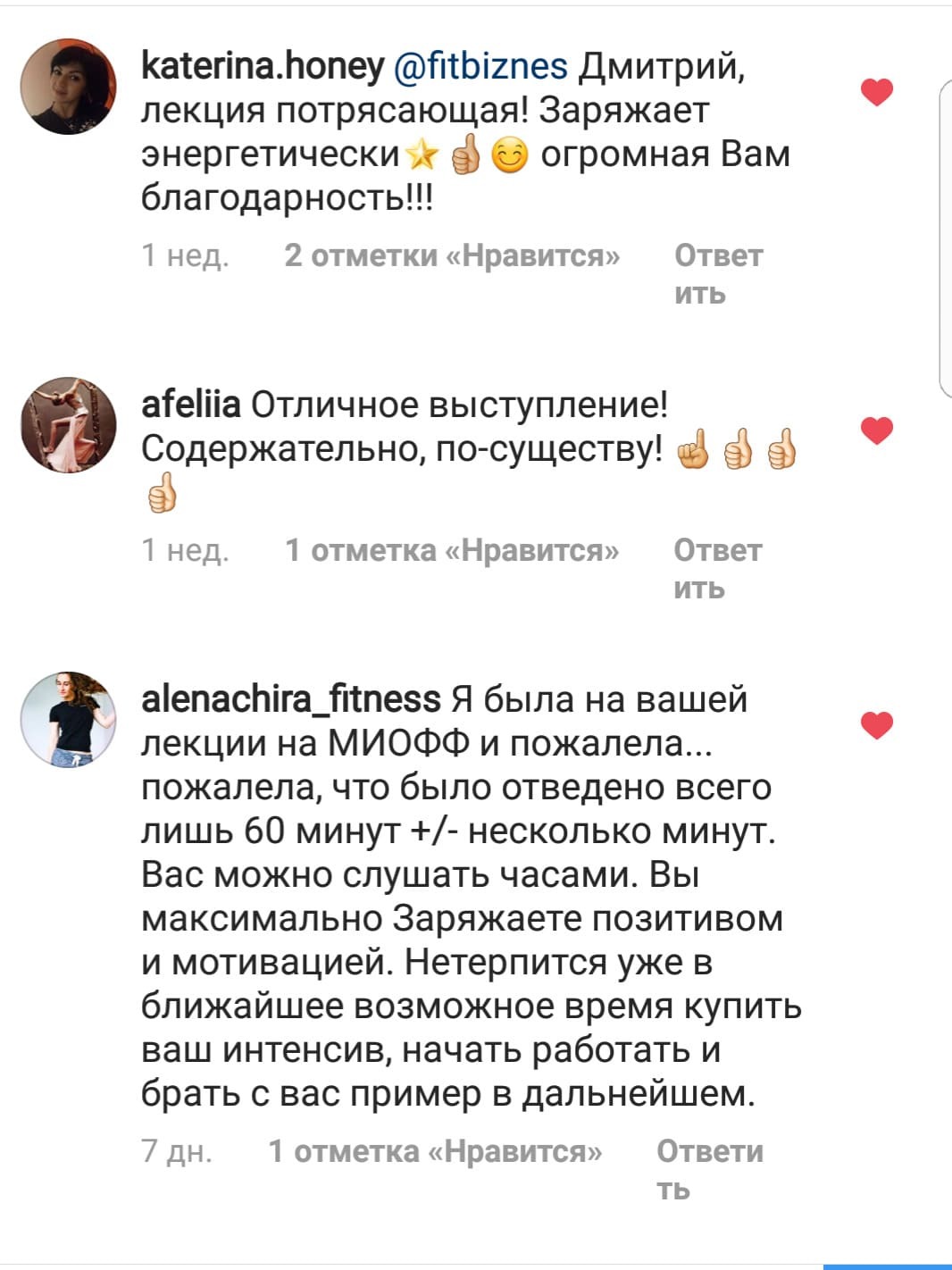Screen dimensions: 952x1270
Task: Open the katerina.honey username
Action: pos(263,66)
